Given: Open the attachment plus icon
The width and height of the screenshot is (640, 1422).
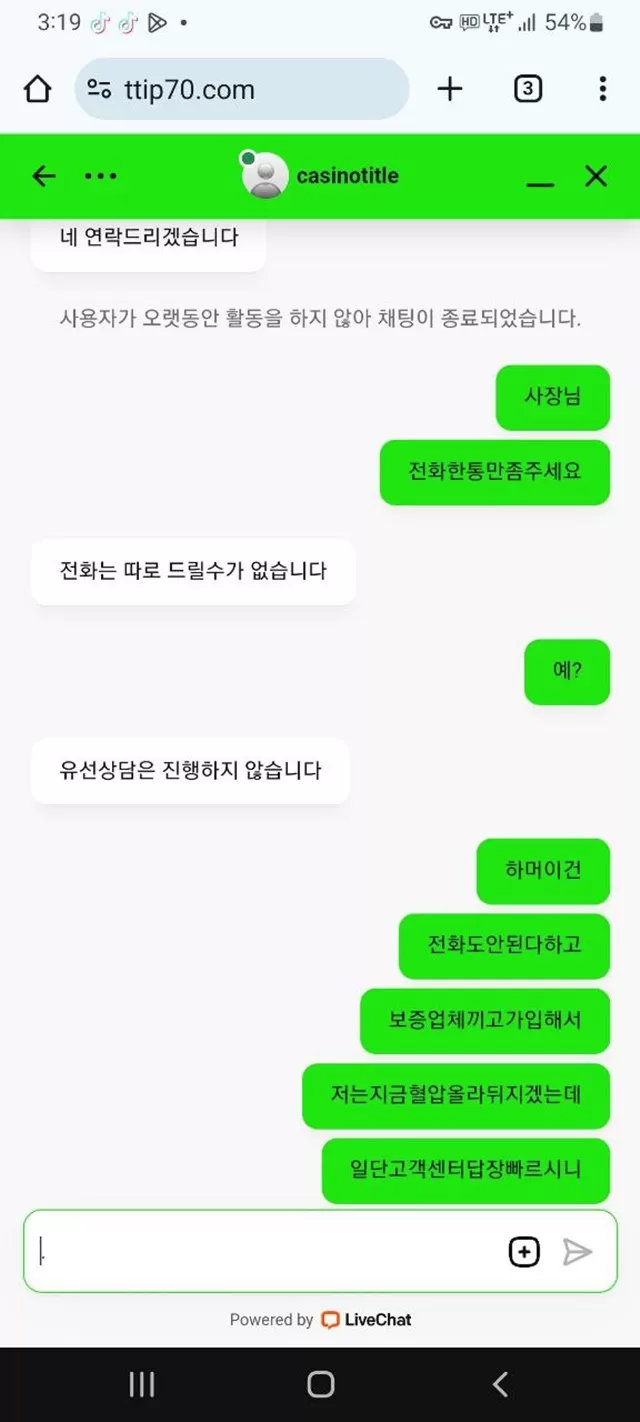Looking at the screenshot, I should pyautogui.click(x=524, y=1251).
